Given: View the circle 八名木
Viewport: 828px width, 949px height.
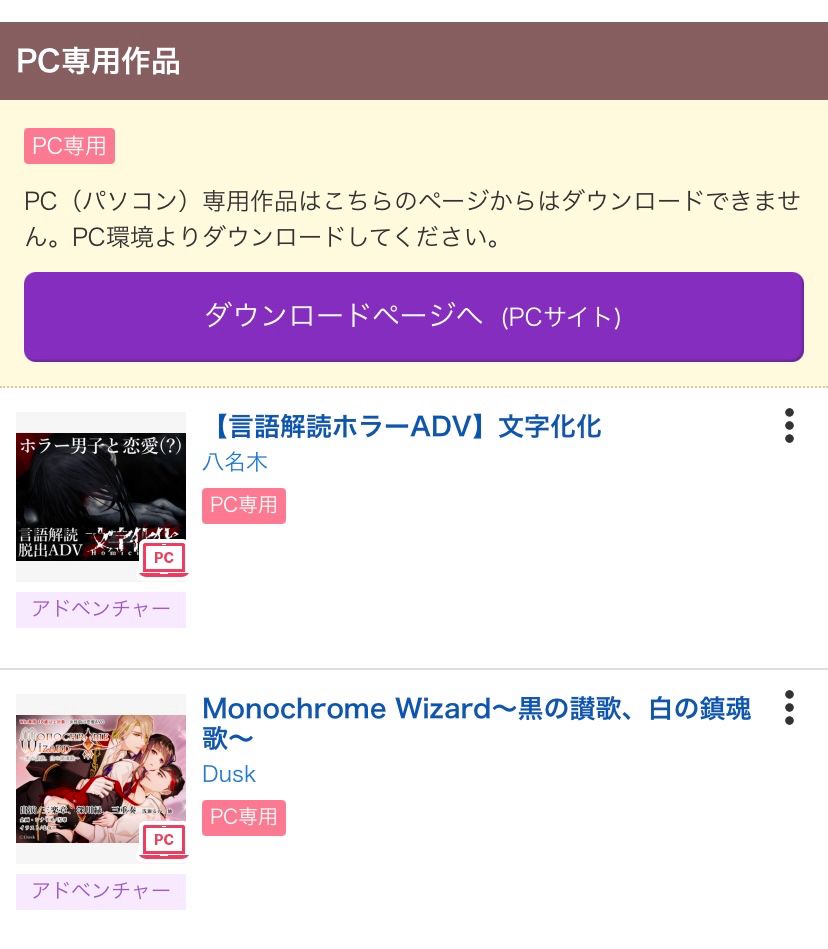Looking at the screenshot, I should pyautogui.click(x=235, y=463).
